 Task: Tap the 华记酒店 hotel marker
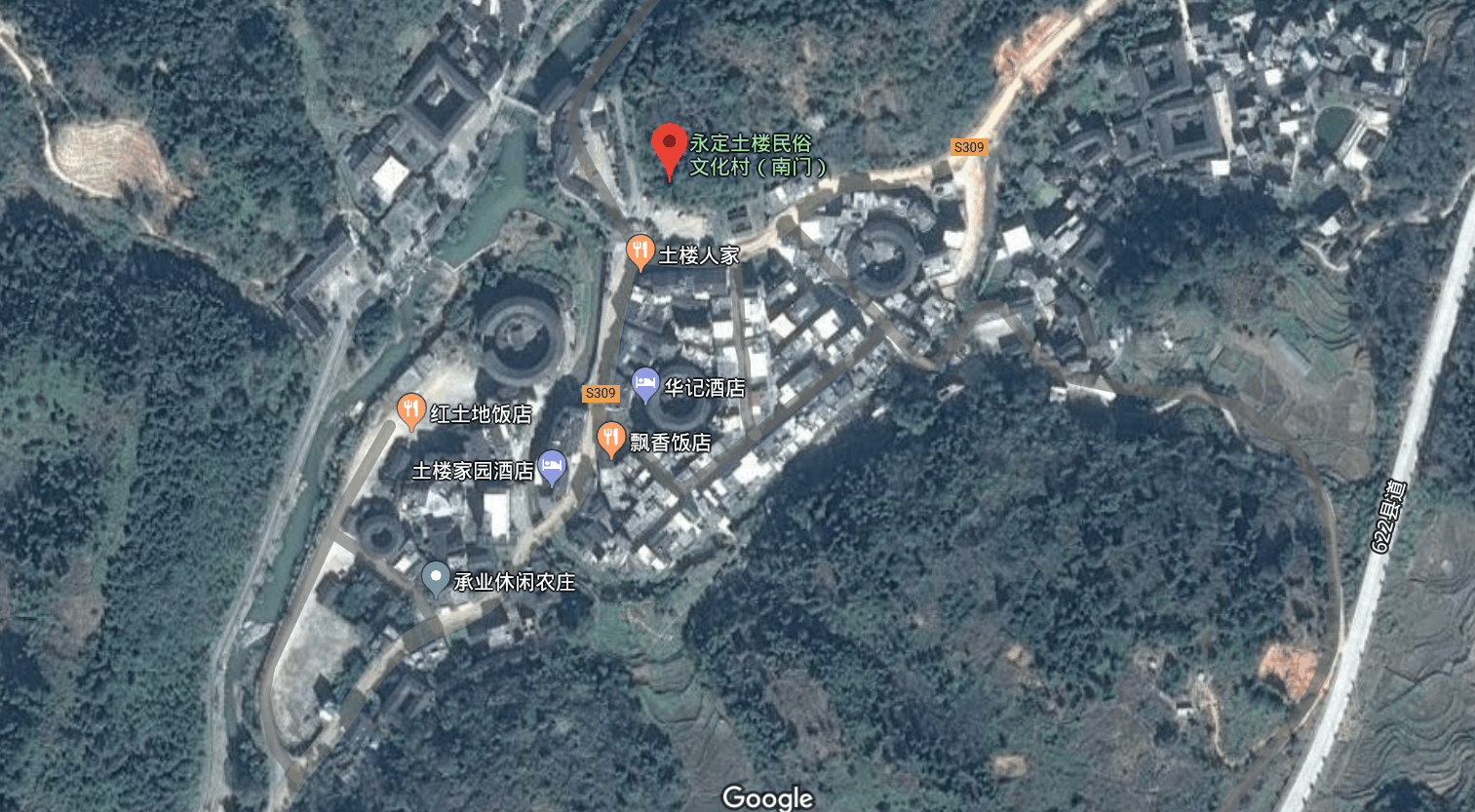coord(645,384)
